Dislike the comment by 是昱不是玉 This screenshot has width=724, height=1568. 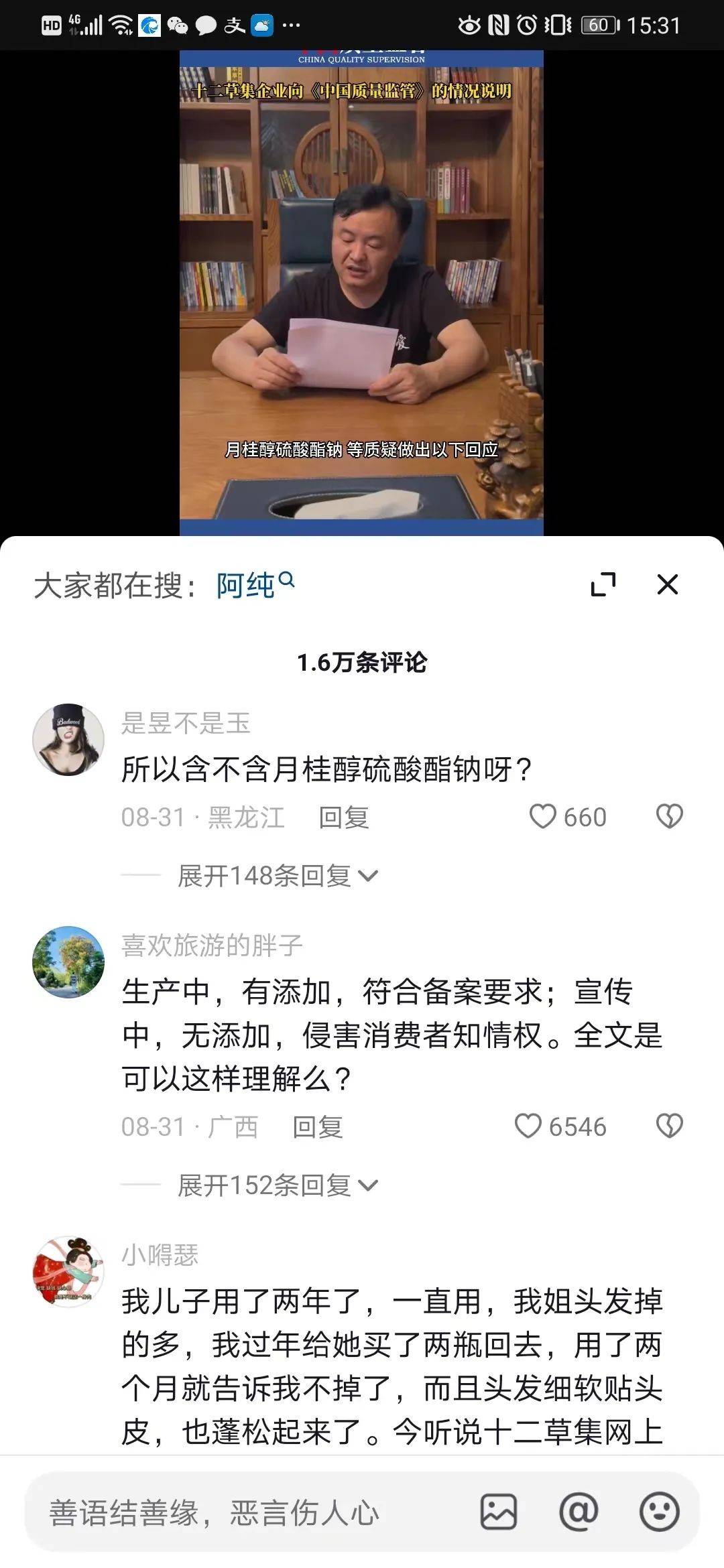click(668, 817)
